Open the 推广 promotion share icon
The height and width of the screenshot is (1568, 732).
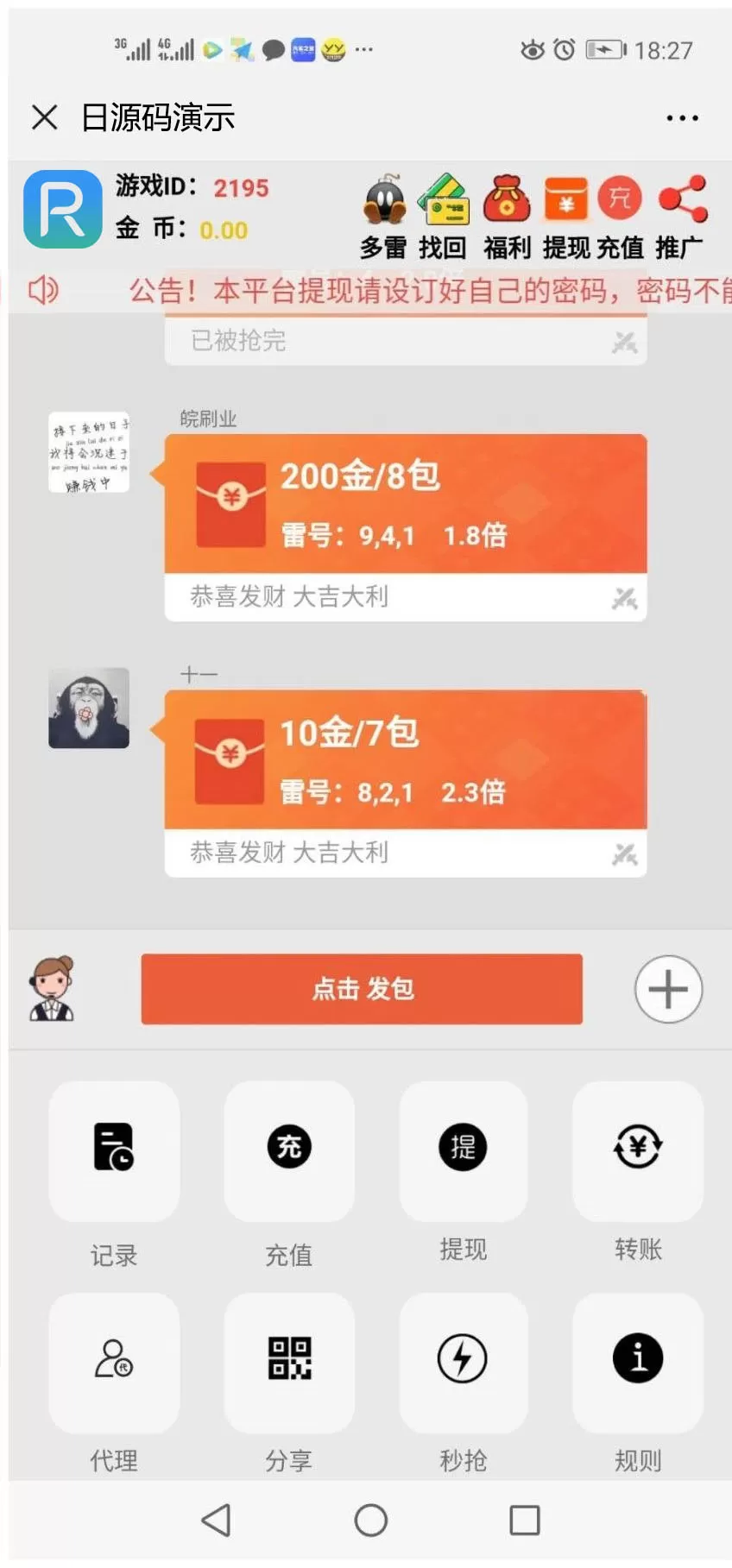pyautogui.click(x=681, y=202)
